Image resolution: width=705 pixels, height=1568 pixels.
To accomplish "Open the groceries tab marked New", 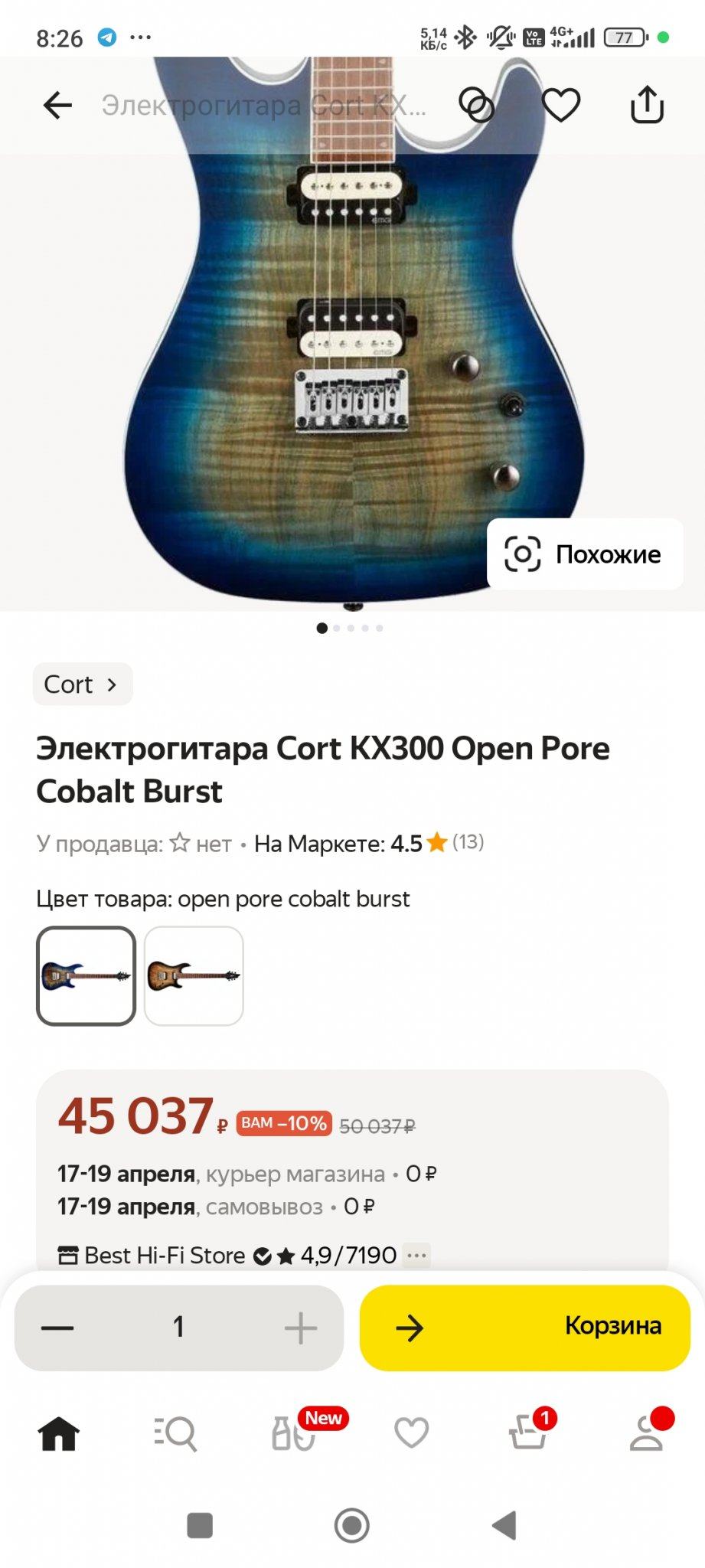I will [x=294, y=1433].
